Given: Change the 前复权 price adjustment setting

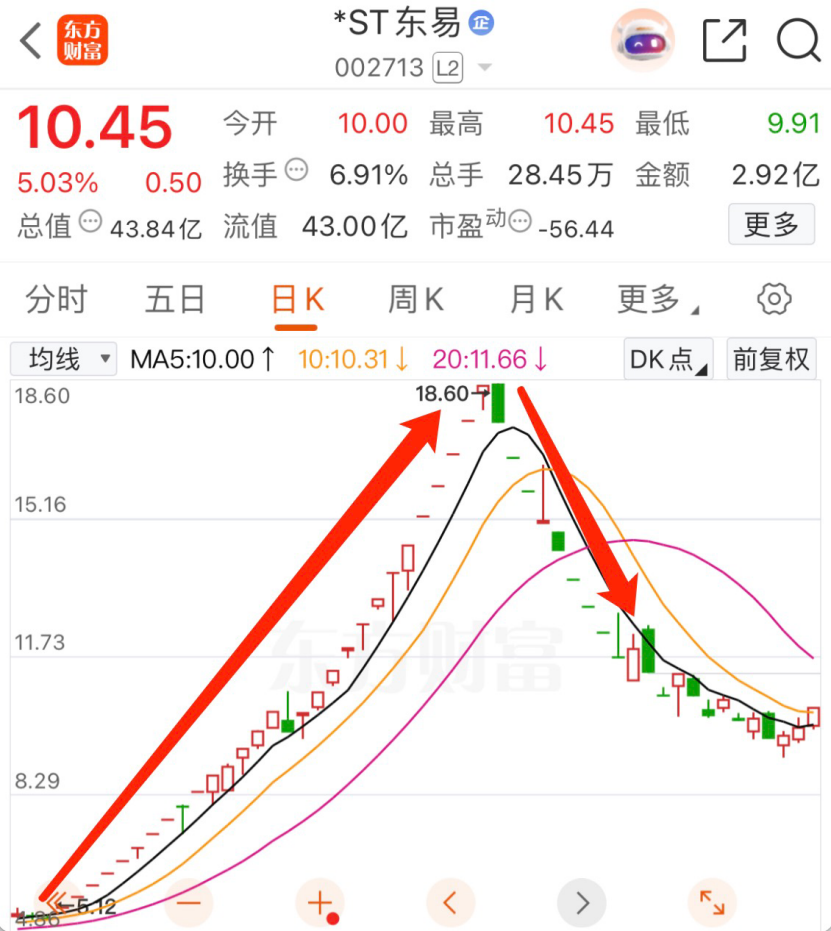Looking at the screenshot, I should pos(772,359).
